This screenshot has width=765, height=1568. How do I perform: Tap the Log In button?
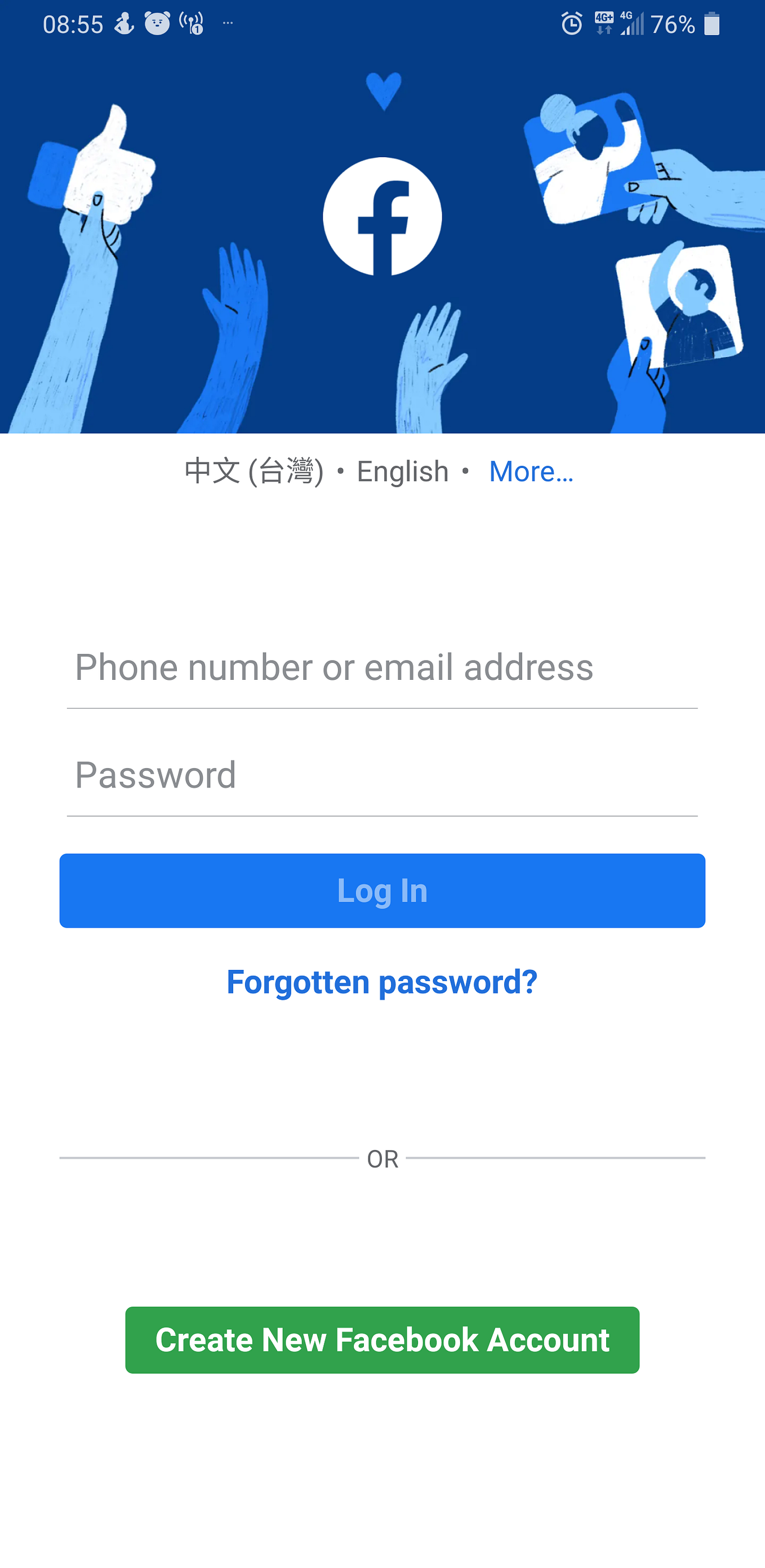382,890
